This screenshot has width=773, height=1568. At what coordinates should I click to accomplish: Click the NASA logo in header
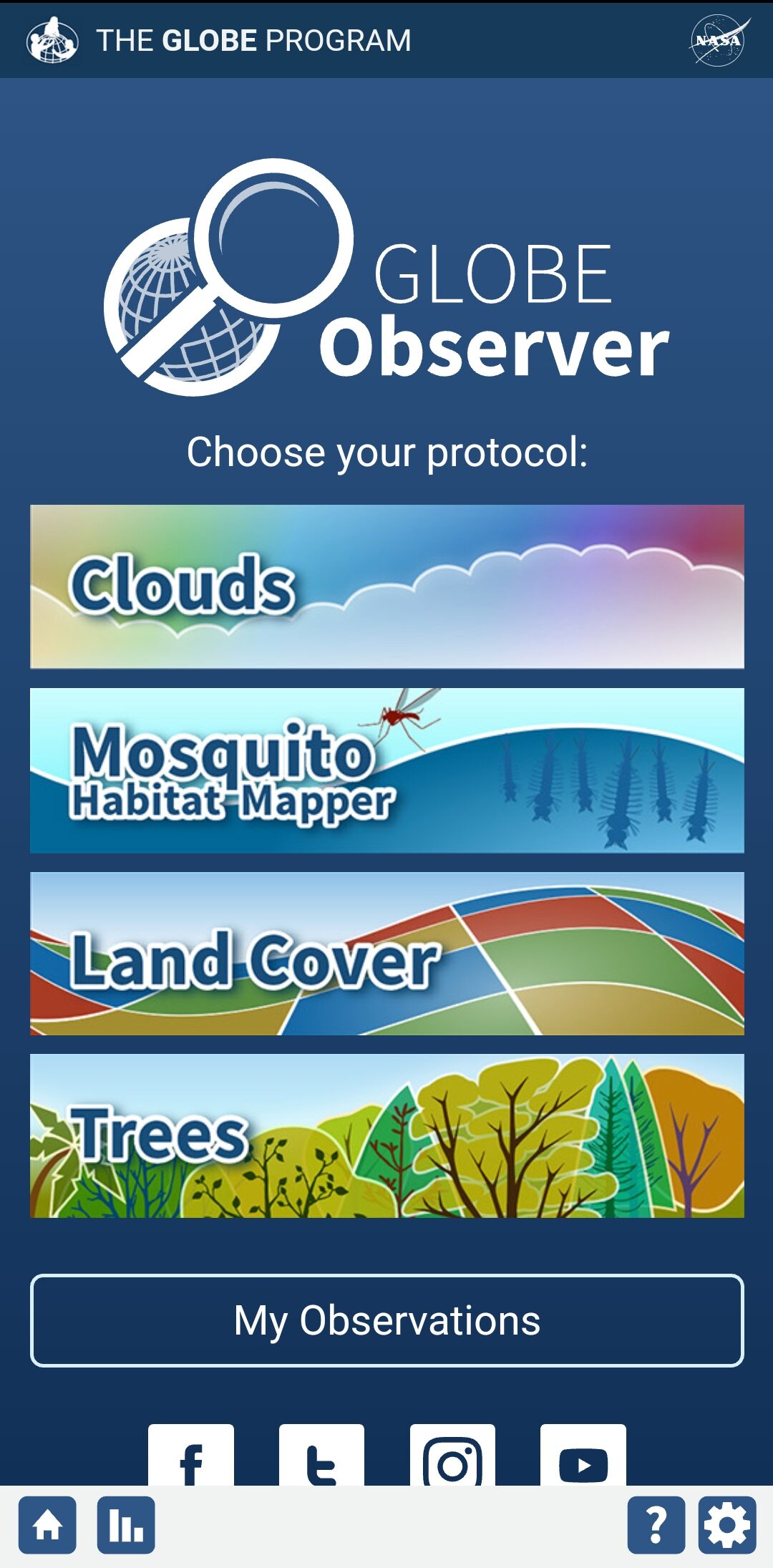[x=719, y=41]
